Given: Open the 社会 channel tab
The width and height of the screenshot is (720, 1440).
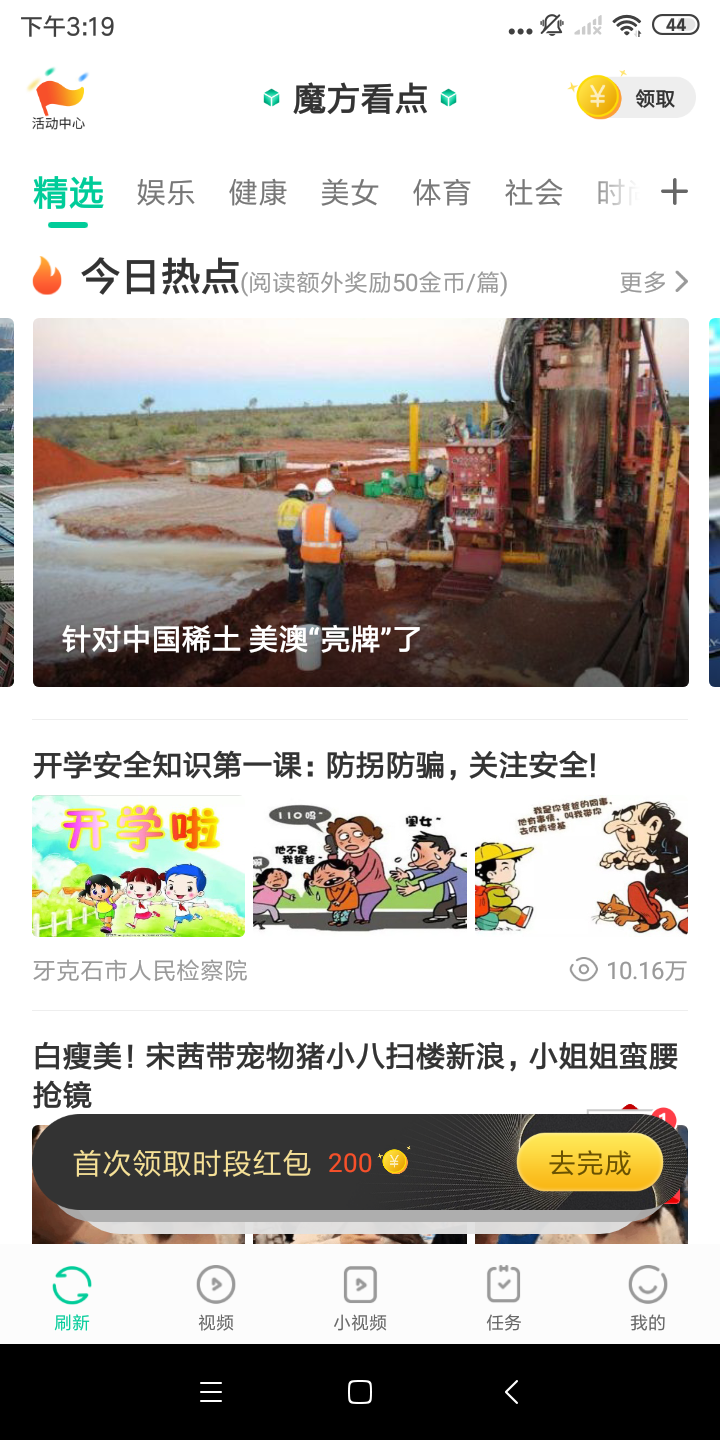Looking at the screenshot, I should click(533, 192).
